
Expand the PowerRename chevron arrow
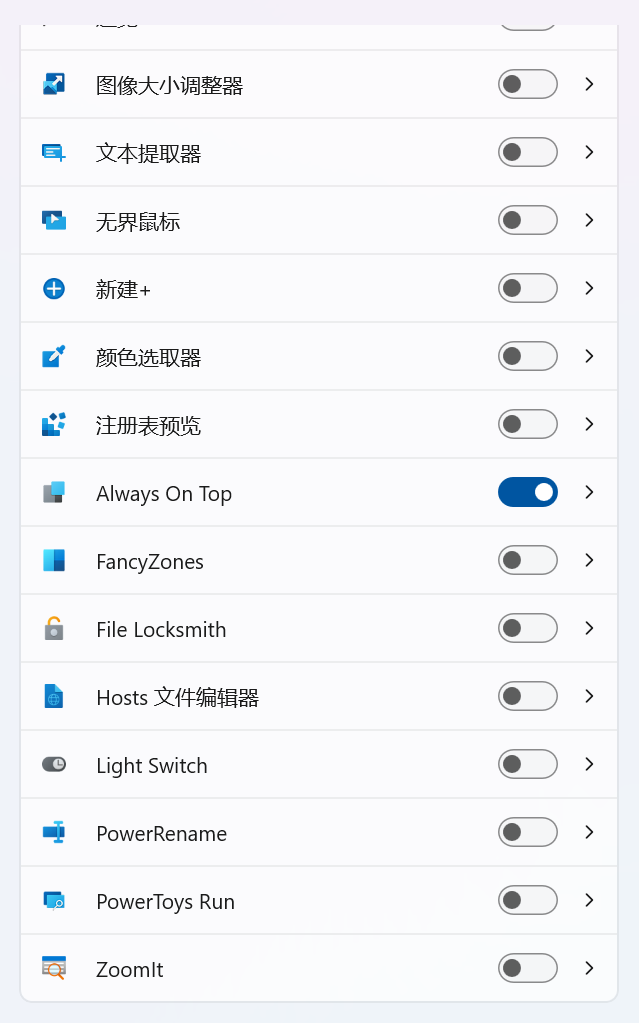pos(589,832)
